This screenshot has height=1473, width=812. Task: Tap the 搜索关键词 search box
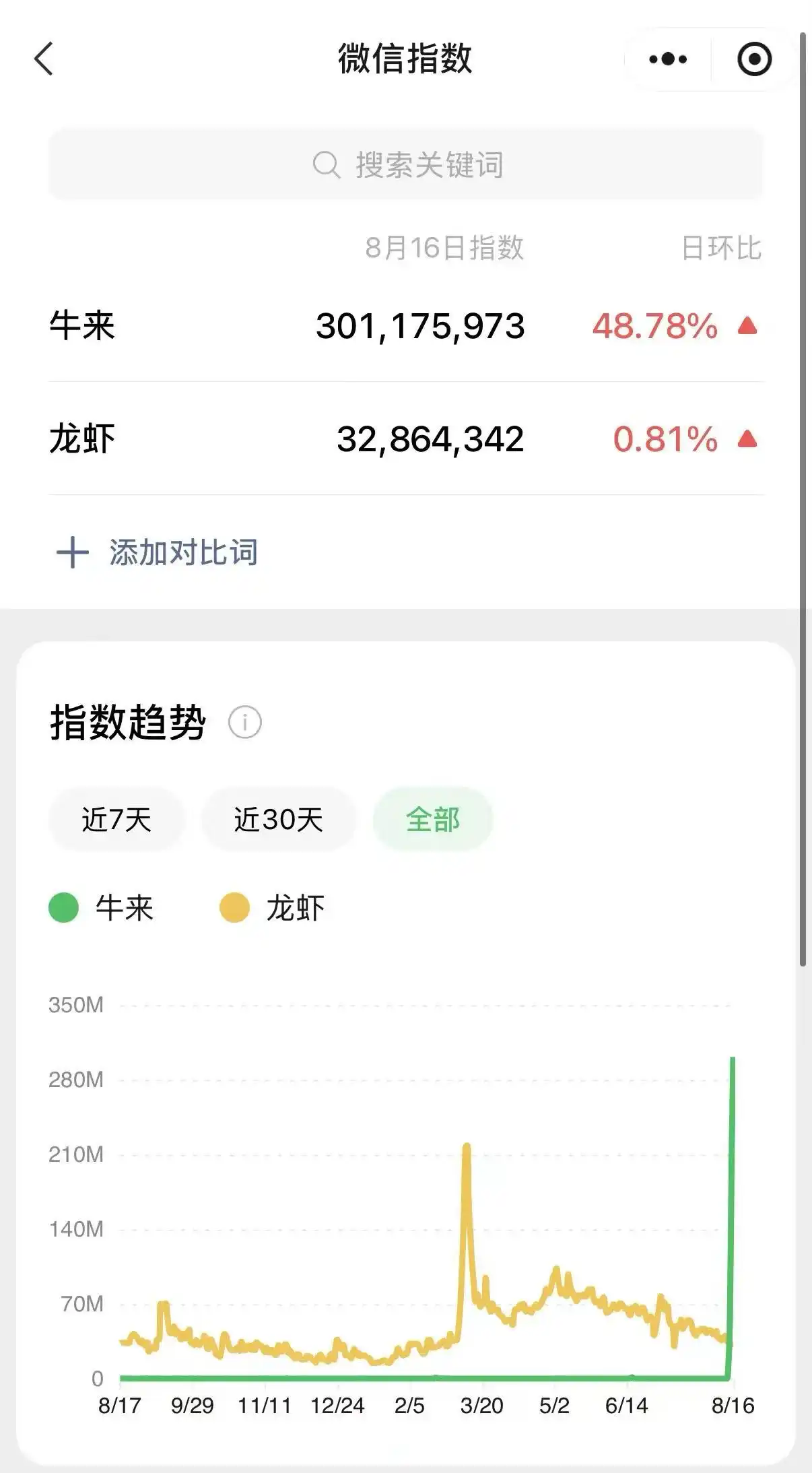(x=406, y=164)
